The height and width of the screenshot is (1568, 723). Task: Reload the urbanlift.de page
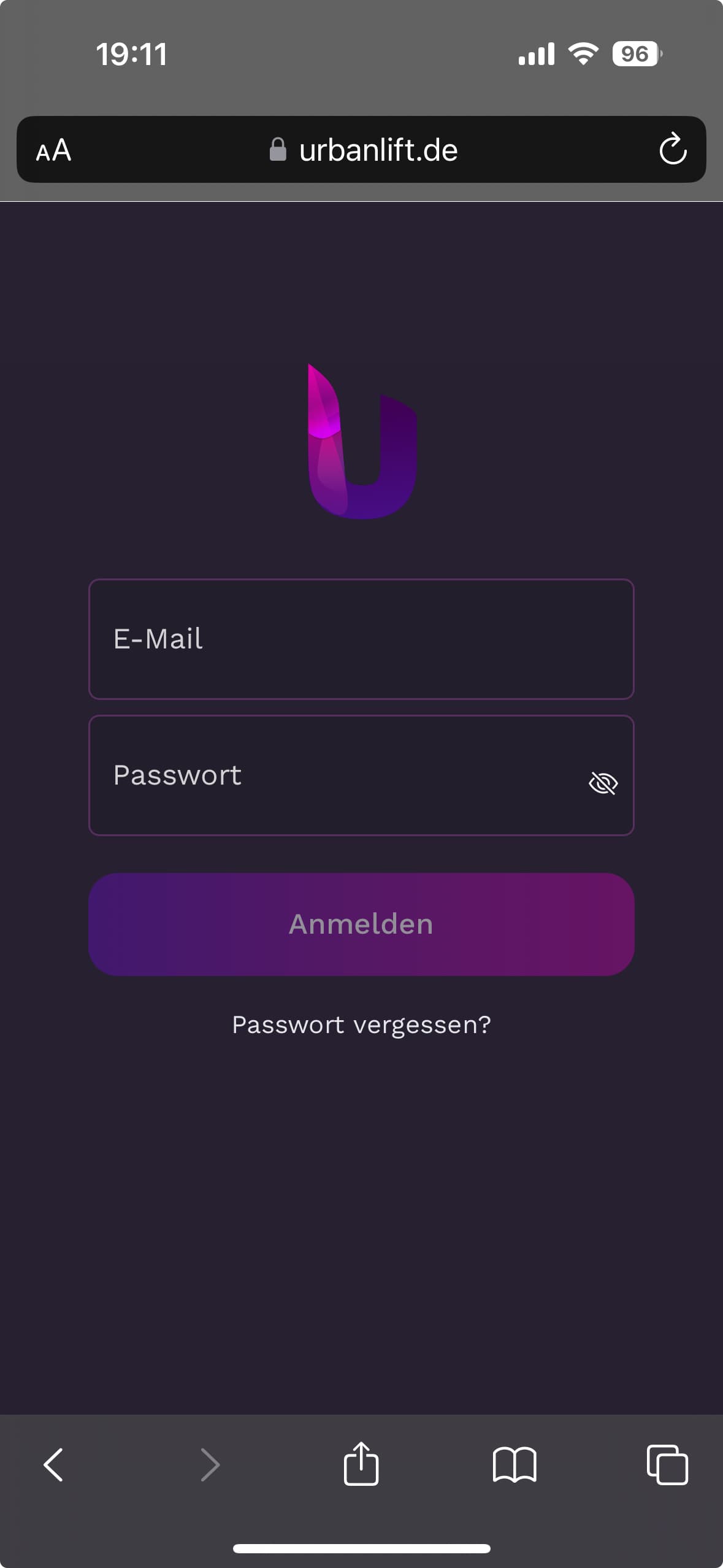coord(672,149)
